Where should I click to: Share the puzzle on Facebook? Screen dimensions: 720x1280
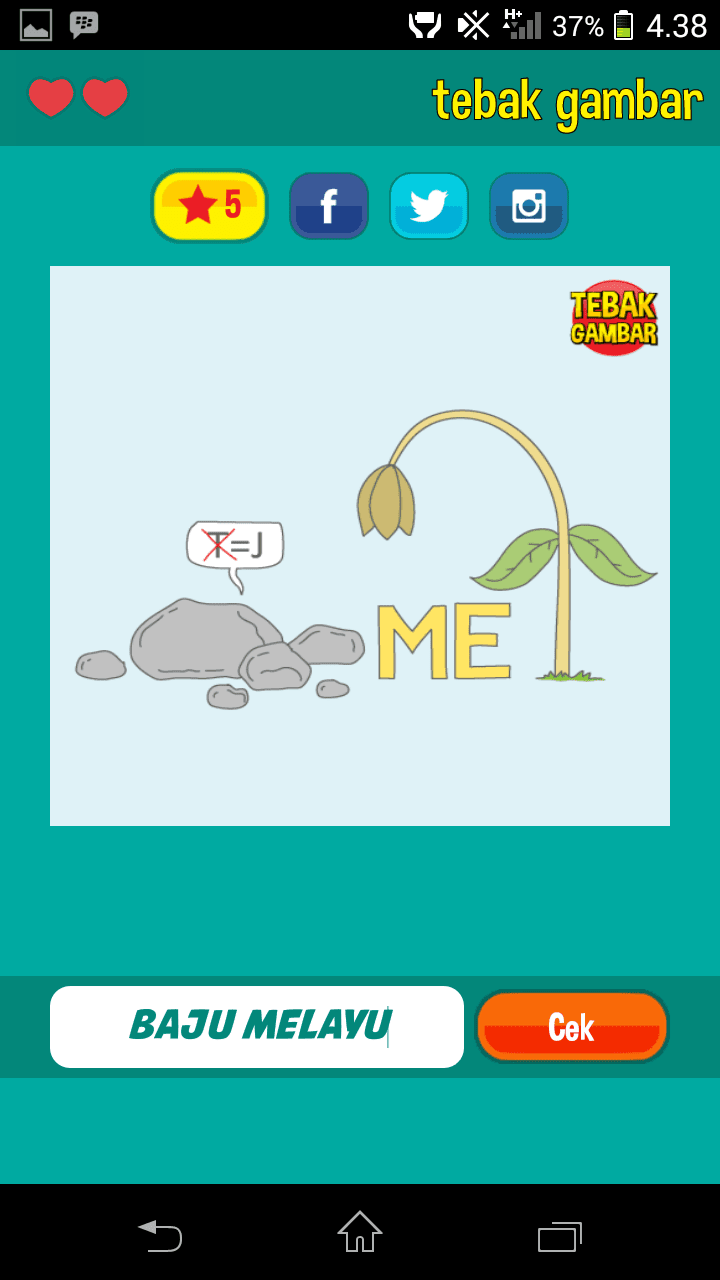[x=329, y=206]
